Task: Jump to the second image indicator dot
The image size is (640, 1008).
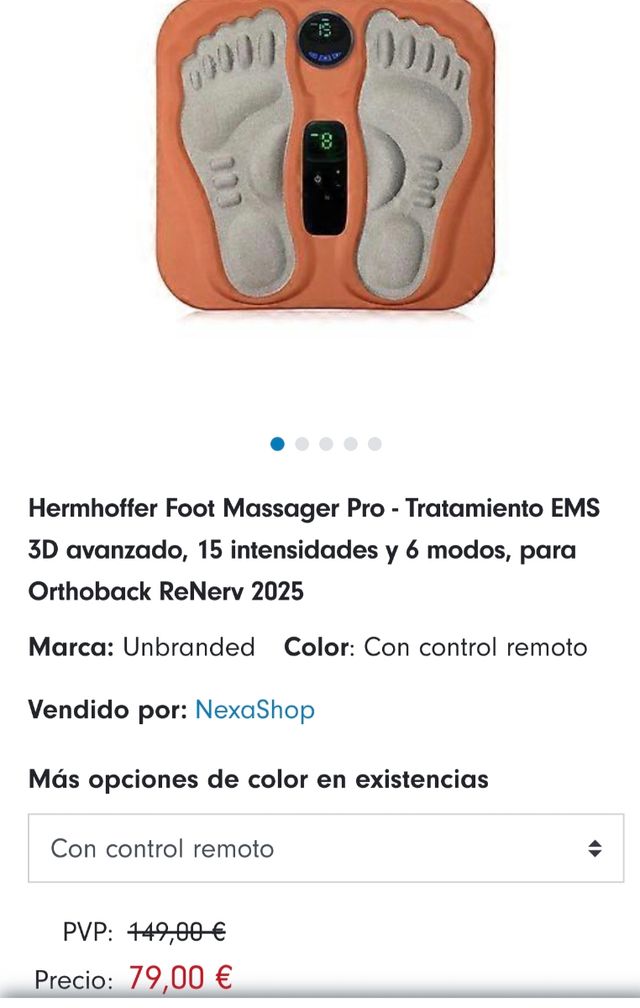Action: (x=302, y=444)
